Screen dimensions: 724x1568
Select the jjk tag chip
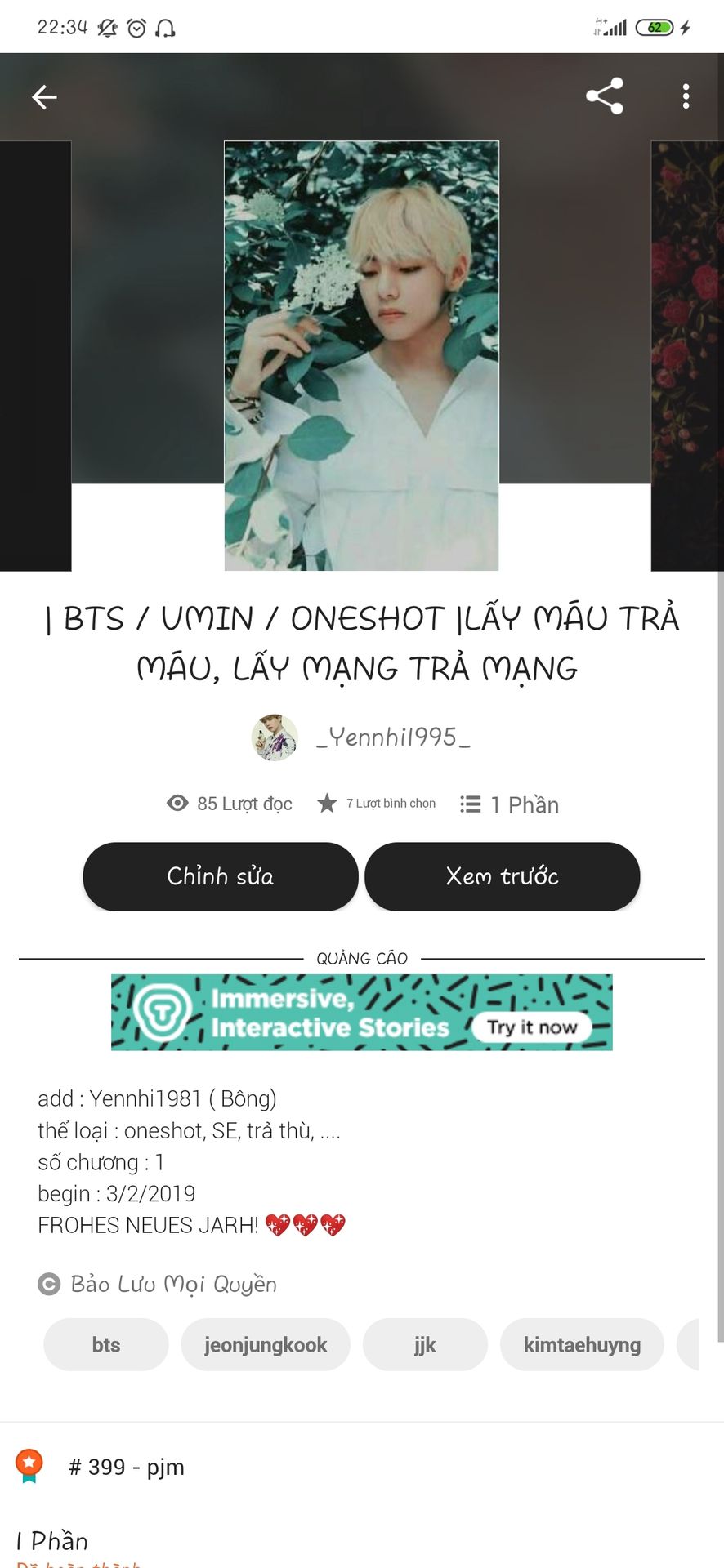pyautogui.click(x=425, y=1345)
